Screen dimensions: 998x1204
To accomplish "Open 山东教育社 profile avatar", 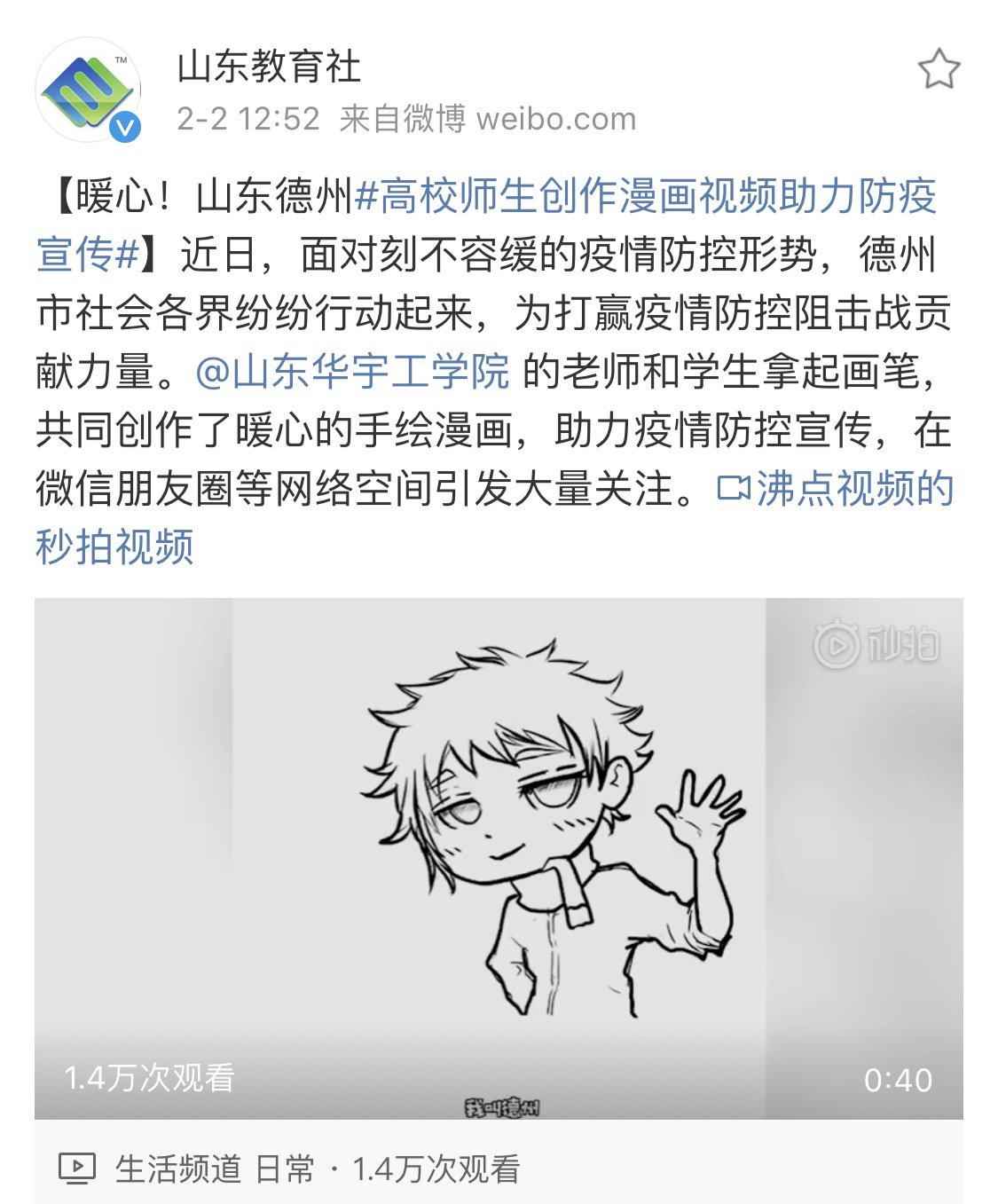I will pos(88,90).
